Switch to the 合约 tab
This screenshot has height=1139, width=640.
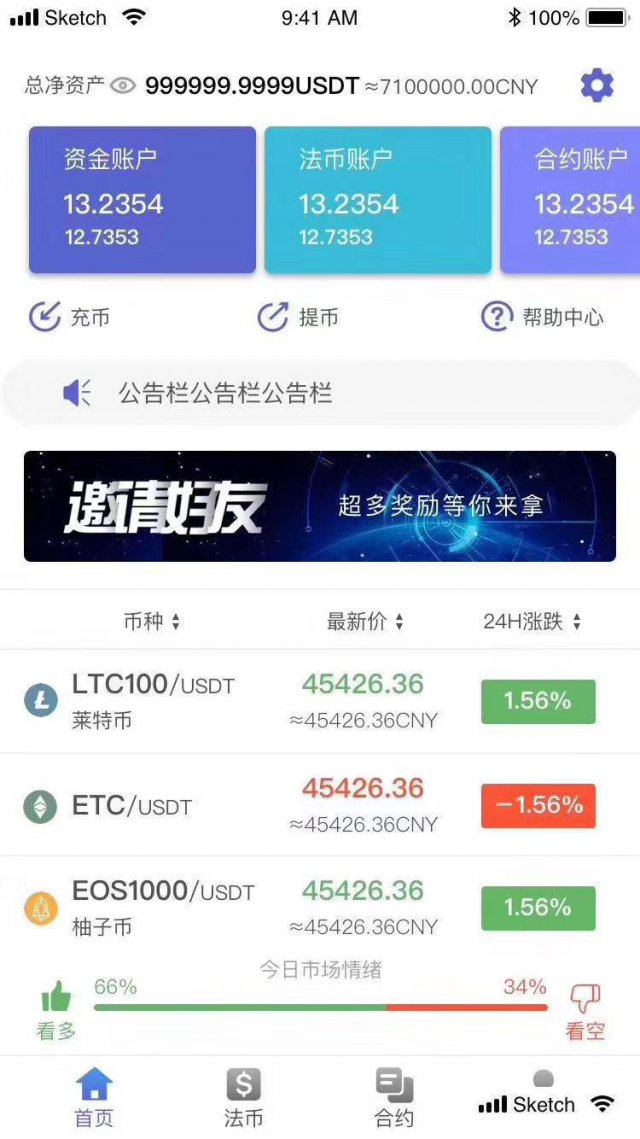point(394,1097)
